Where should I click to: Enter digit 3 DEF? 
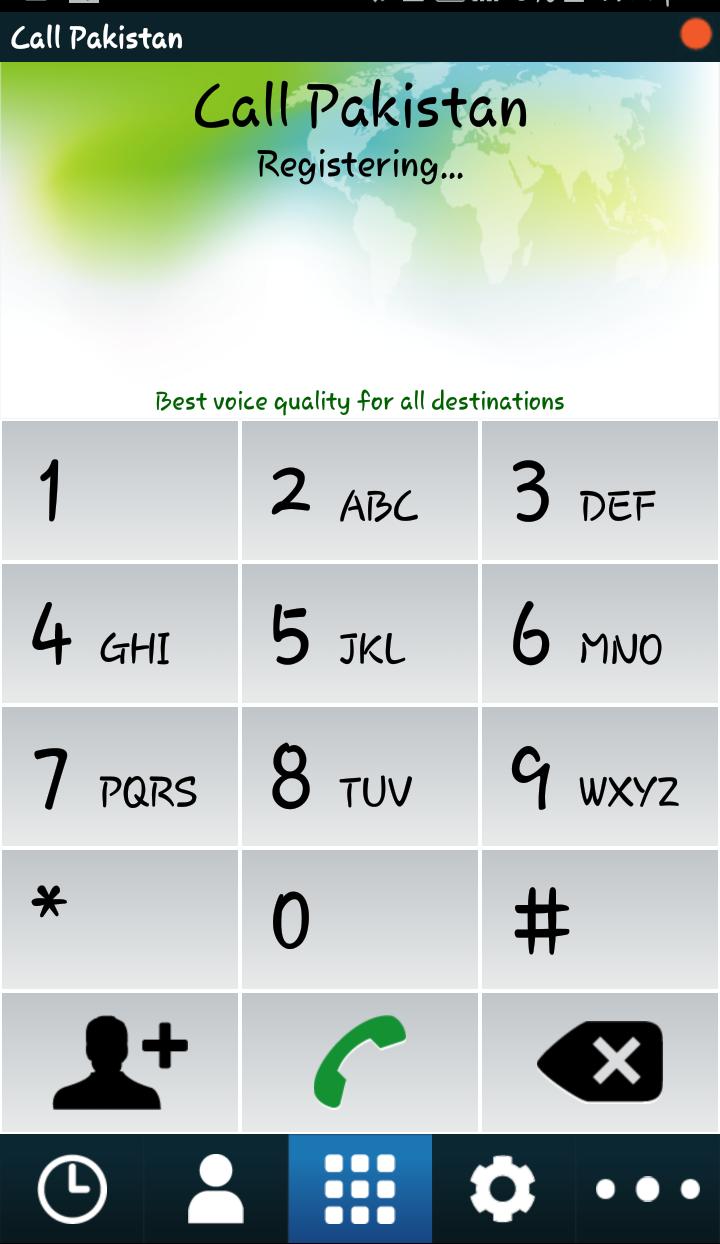coord(600,491)
